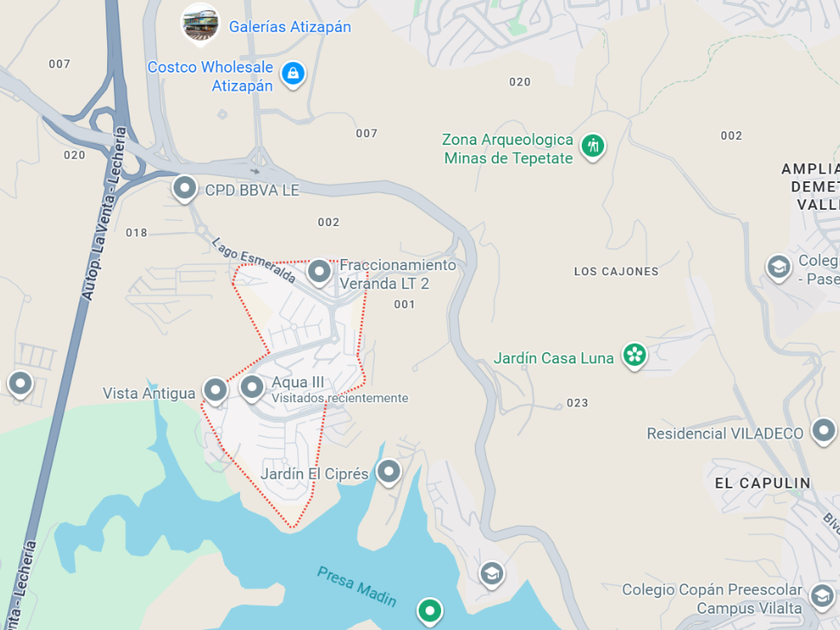Open the Residencial VILADECO pin
The image size is (840, 630).
pos(824,431)
